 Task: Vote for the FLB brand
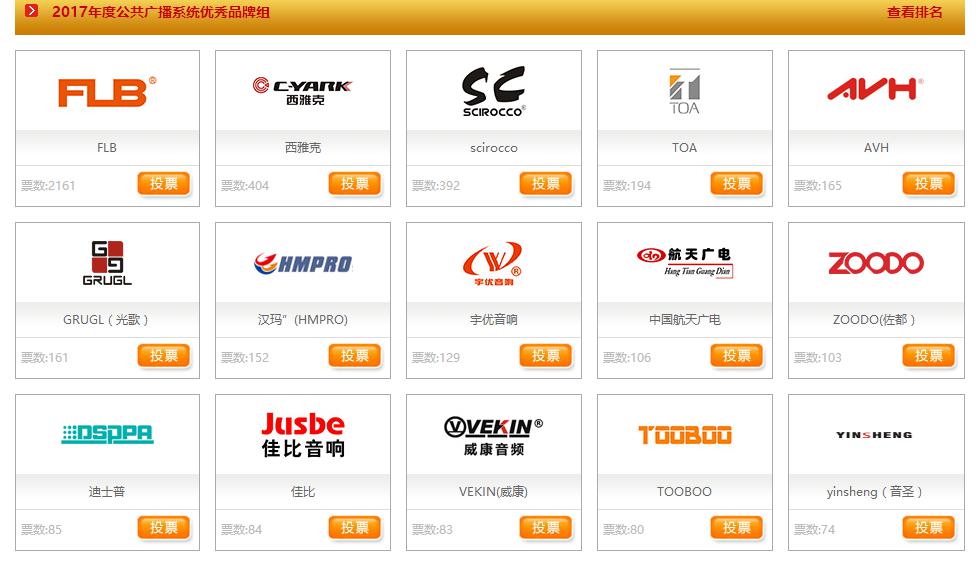coord(164,184)
